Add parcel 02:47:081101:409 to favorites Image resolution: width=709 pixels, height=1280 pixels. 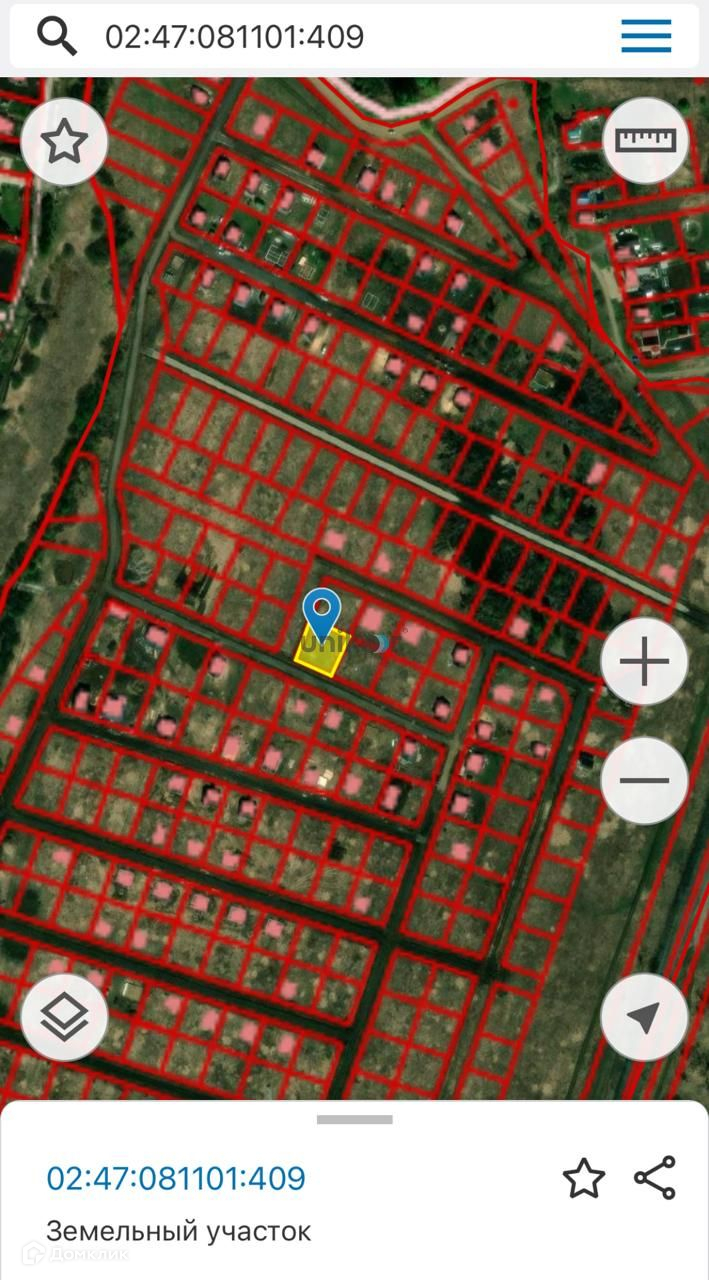[x=584, y=1179]
